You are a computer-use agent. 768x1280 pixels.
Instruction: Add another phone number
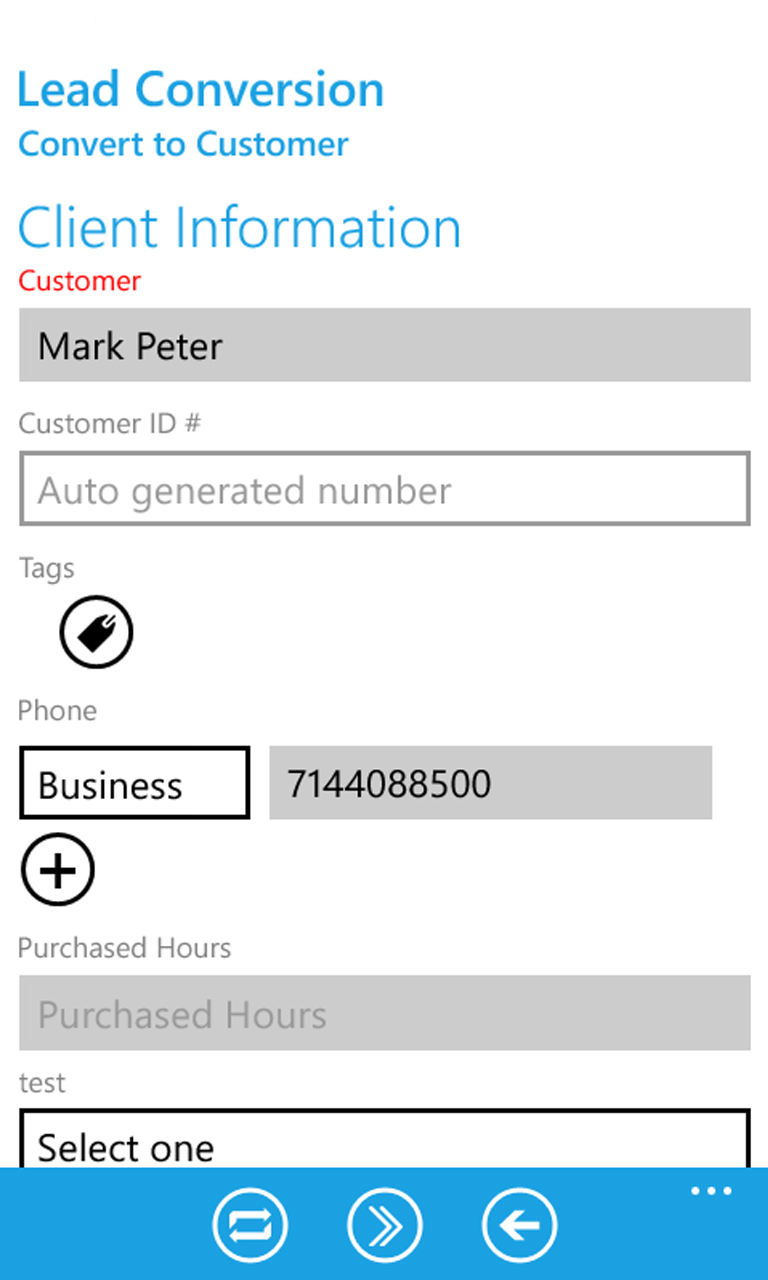pos(58,870)
